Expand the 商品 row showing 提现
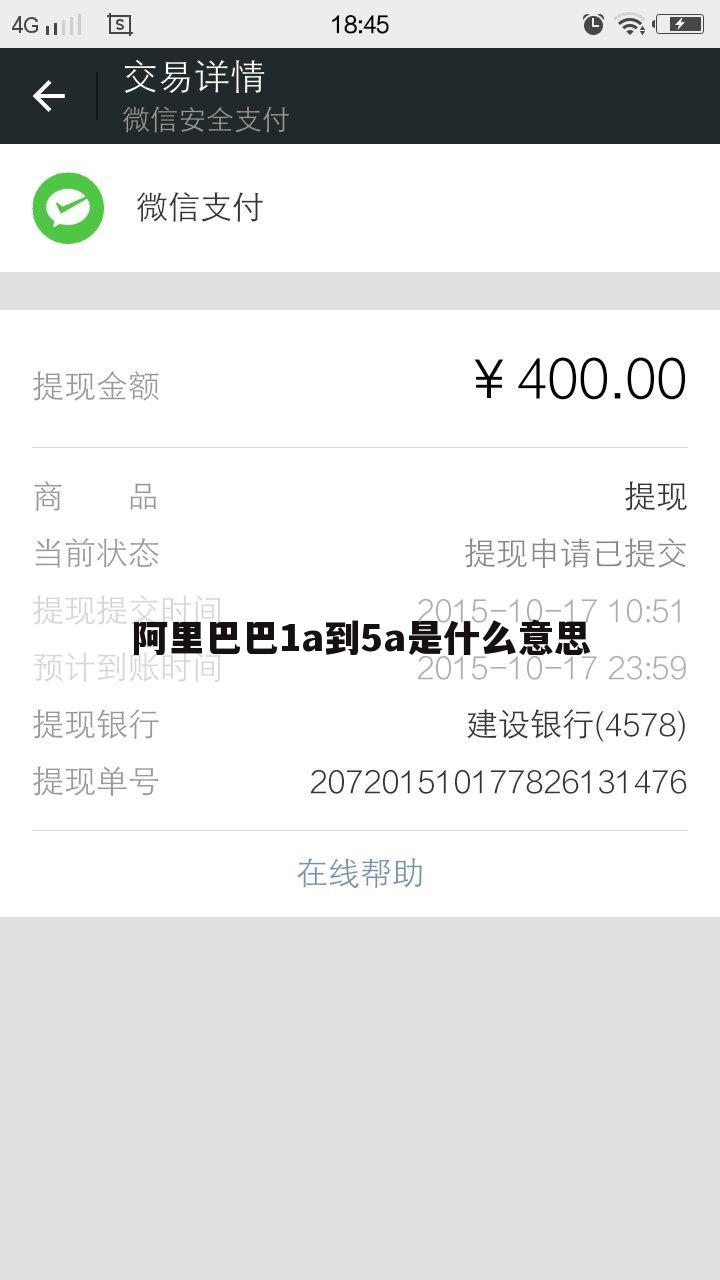Viewport: 720px width, 1280px height. pyautogui.click(x=93, y=498)
